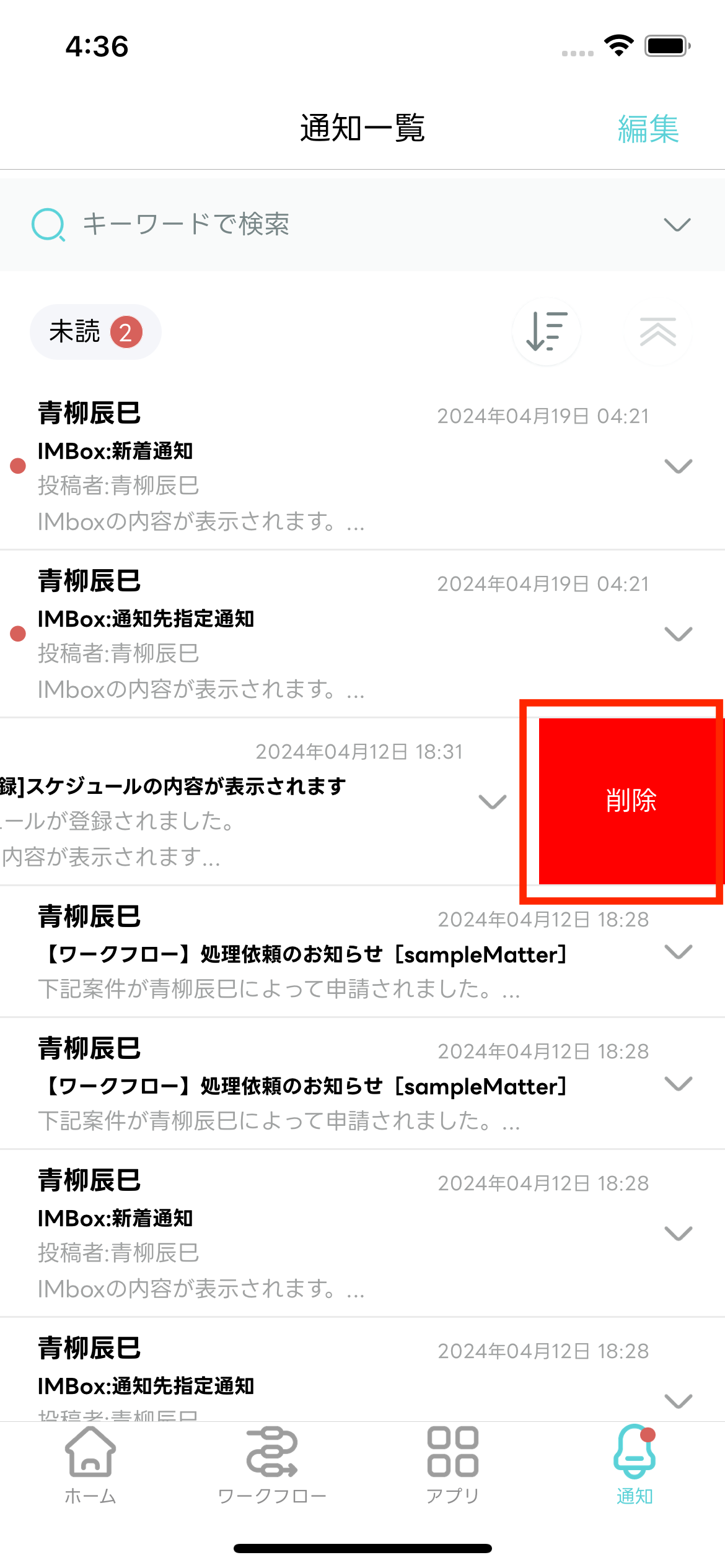
Task: Expand the swiped schedule notification chevron
Action: [x=493, y=801]
